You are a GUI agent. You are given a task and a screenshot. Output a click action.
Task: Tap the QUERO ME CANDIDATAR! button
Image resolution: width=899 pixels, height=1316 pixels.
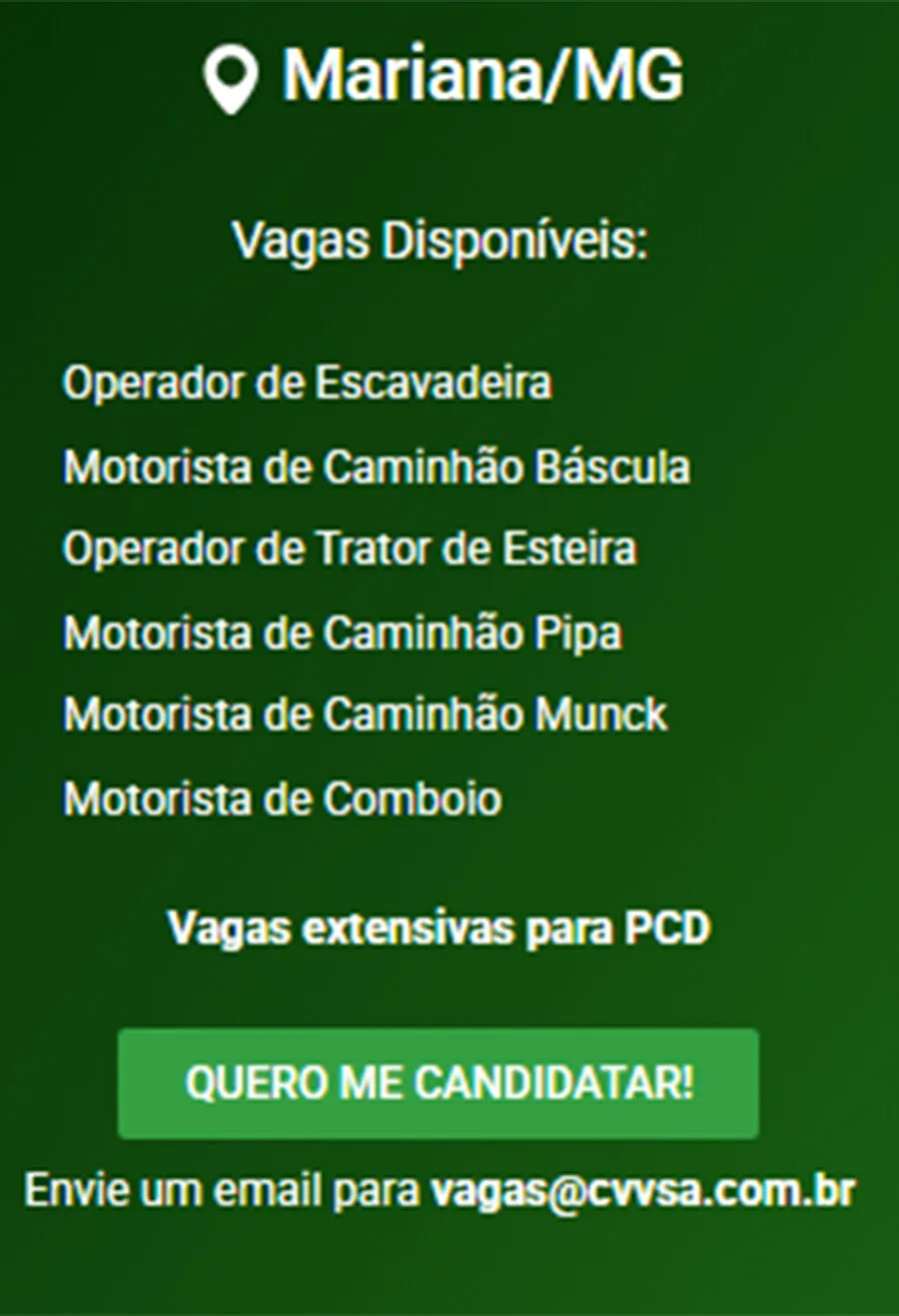(x=438, y=1083)
